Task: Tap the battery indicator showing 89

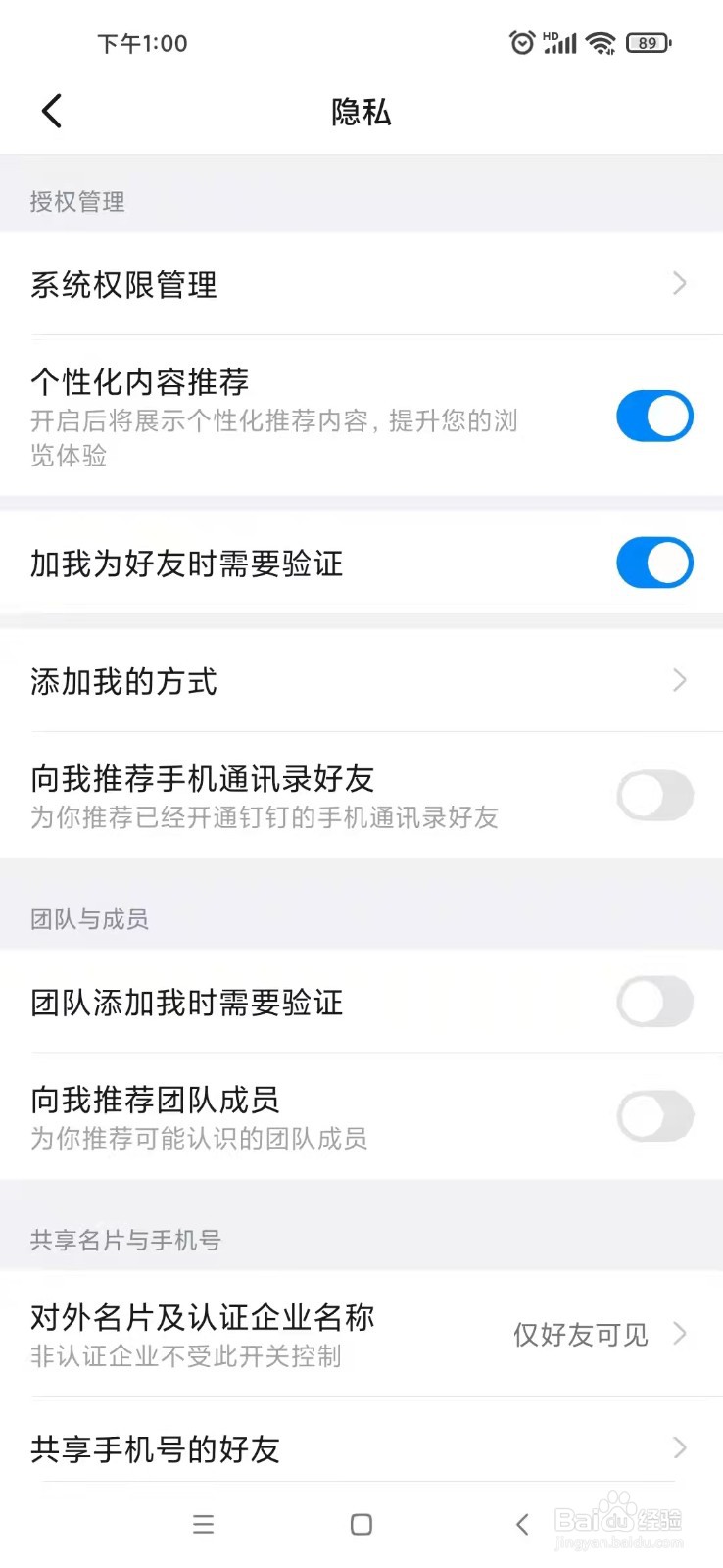Action: coord(650,43)
